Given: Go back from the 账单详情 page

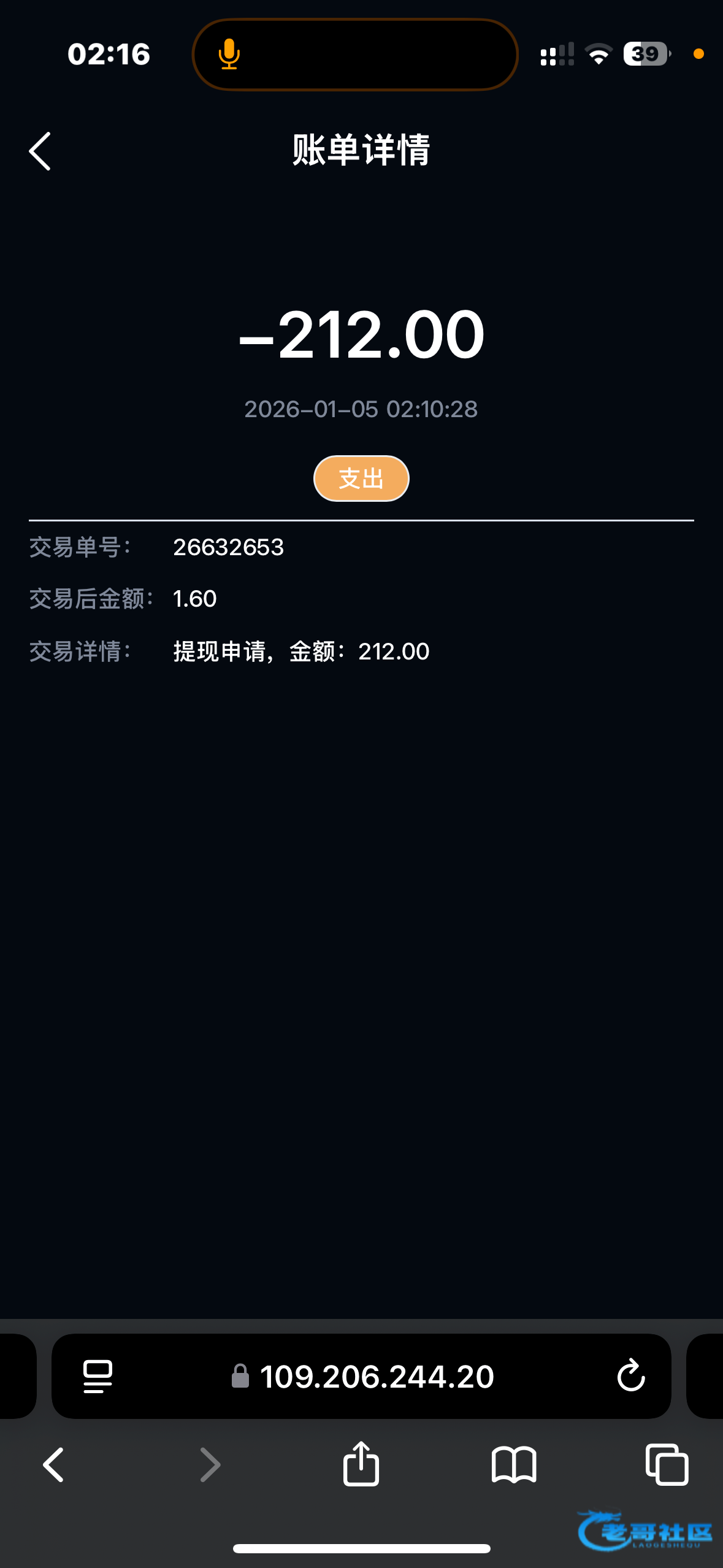Looking at the screenshot, I should point(40,151).
